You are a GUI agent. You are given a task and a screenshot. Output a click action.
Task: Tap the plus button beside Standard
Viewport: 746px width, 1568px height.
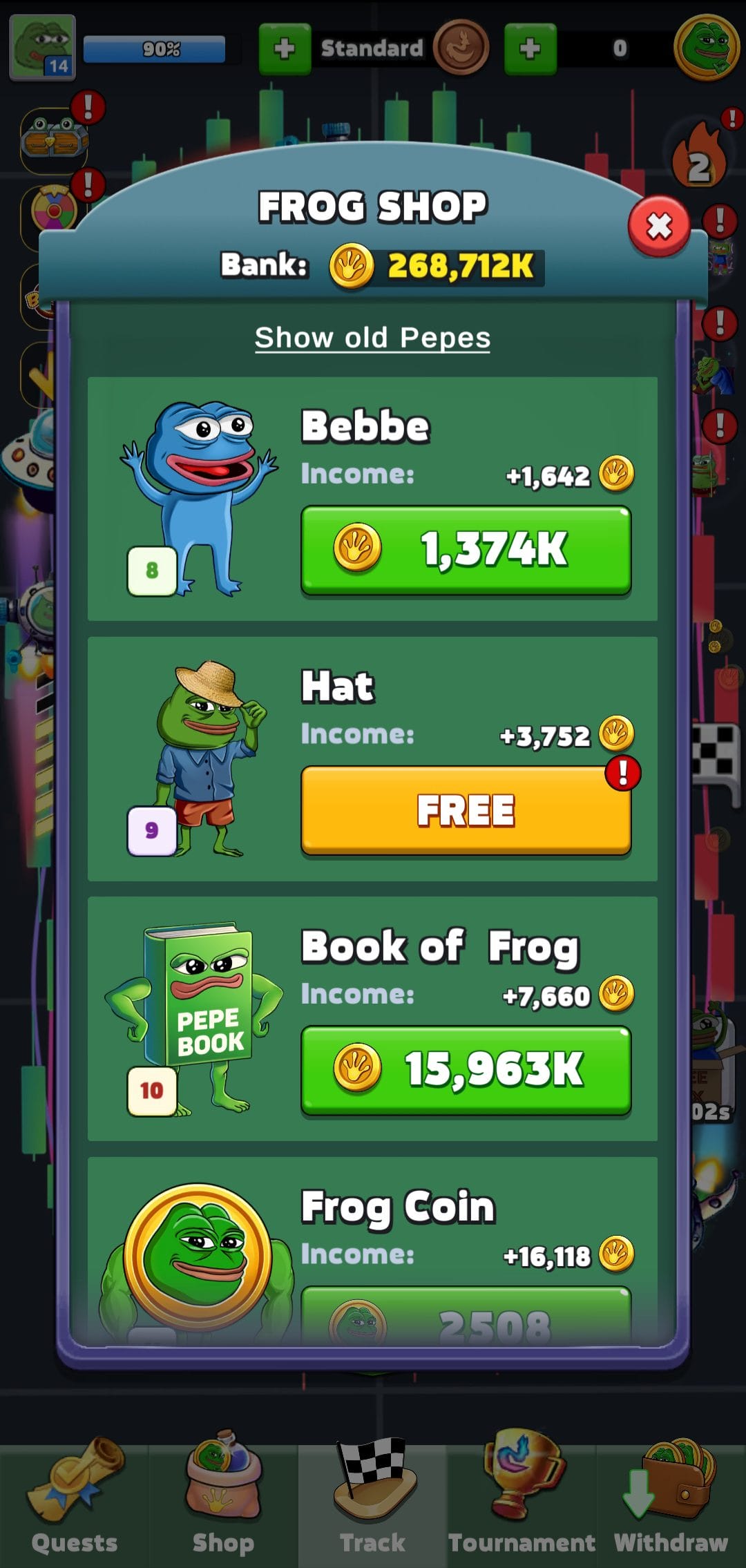(285, 48)
